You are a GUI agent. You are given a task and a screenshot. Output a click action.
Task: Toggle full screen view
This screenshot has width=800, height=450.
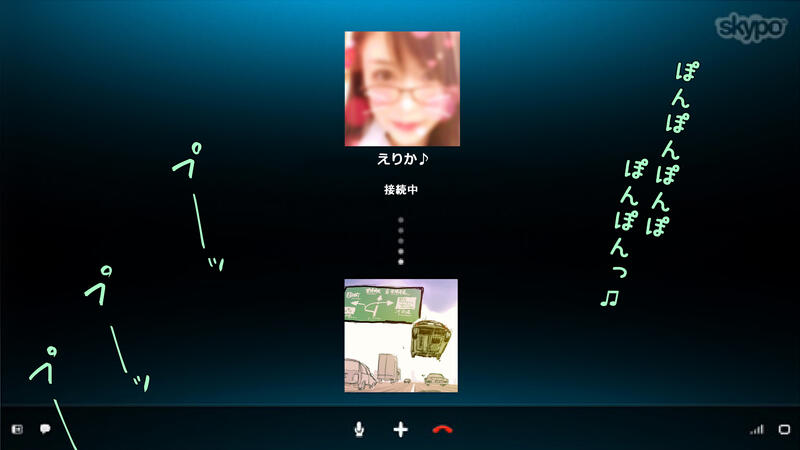click(784, 429)
